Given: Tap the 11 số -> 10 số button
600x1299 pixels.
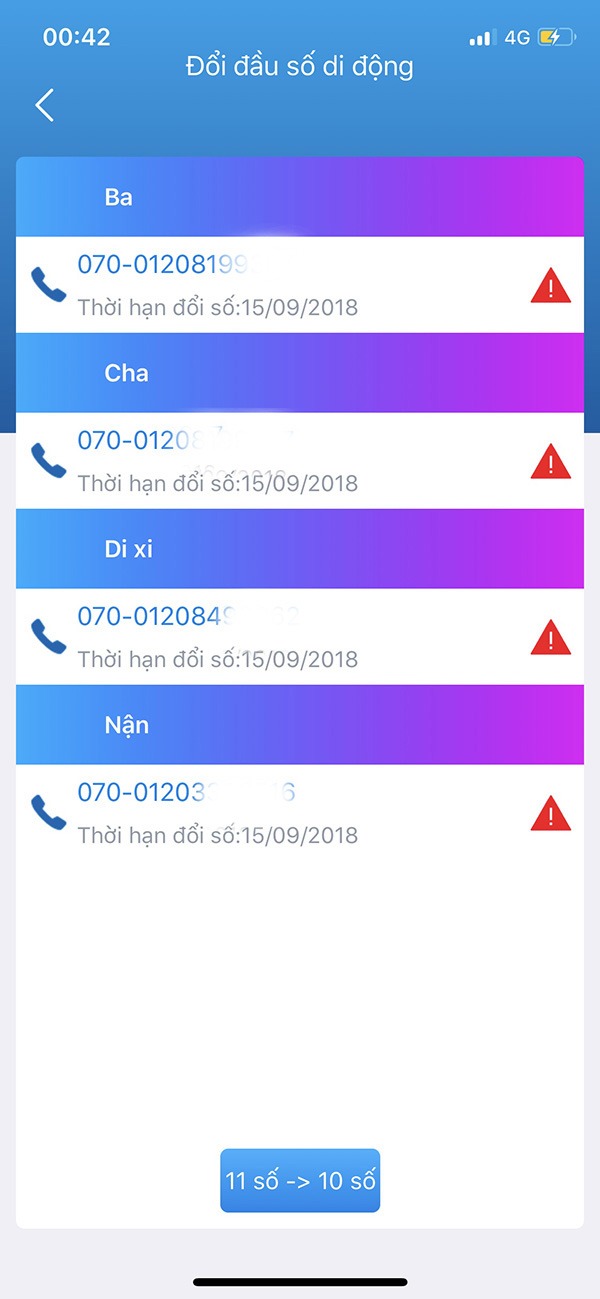Looking at the screenshot, I should [x=300, y=1180].
